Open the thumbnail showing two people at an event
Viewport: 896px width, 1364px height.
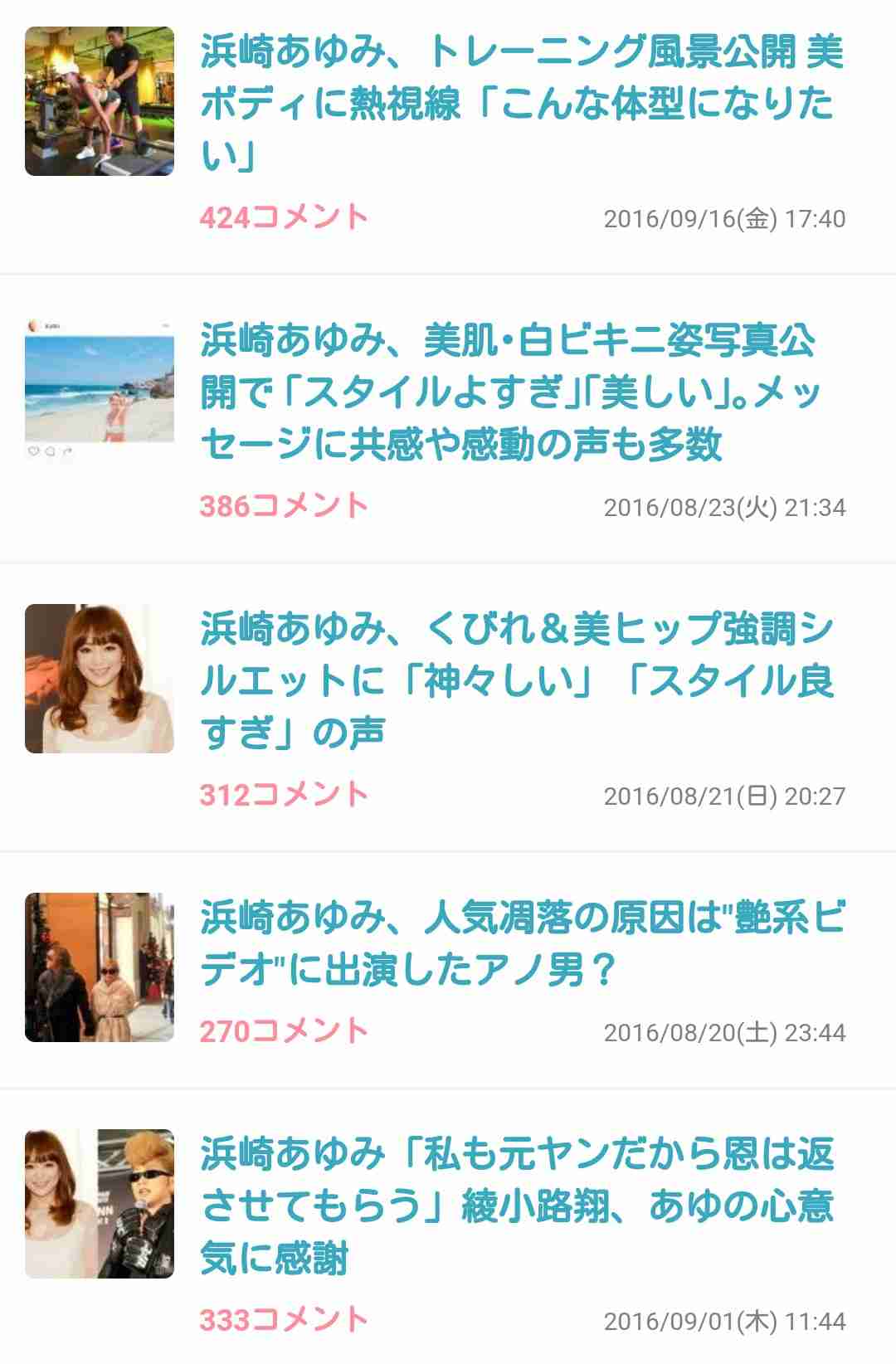click(100, 1207)
